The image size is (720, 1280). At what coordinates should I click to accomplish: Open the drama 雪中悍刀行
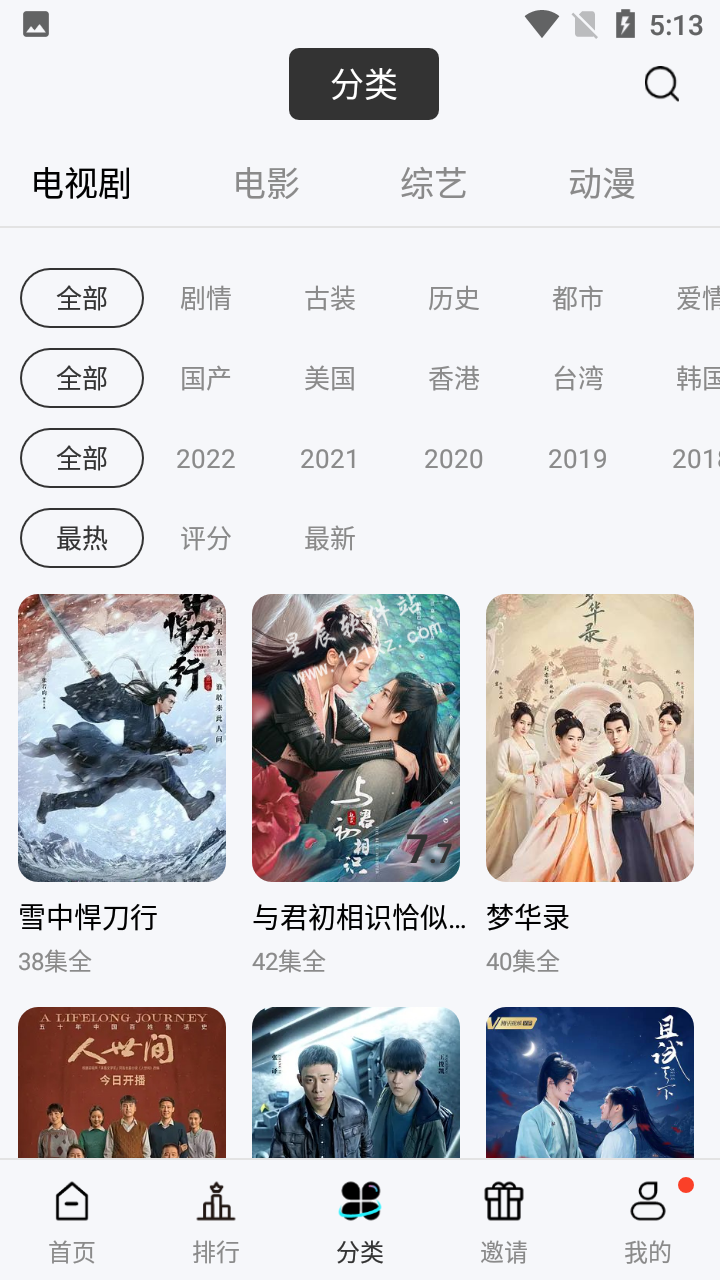click(122, 738)
